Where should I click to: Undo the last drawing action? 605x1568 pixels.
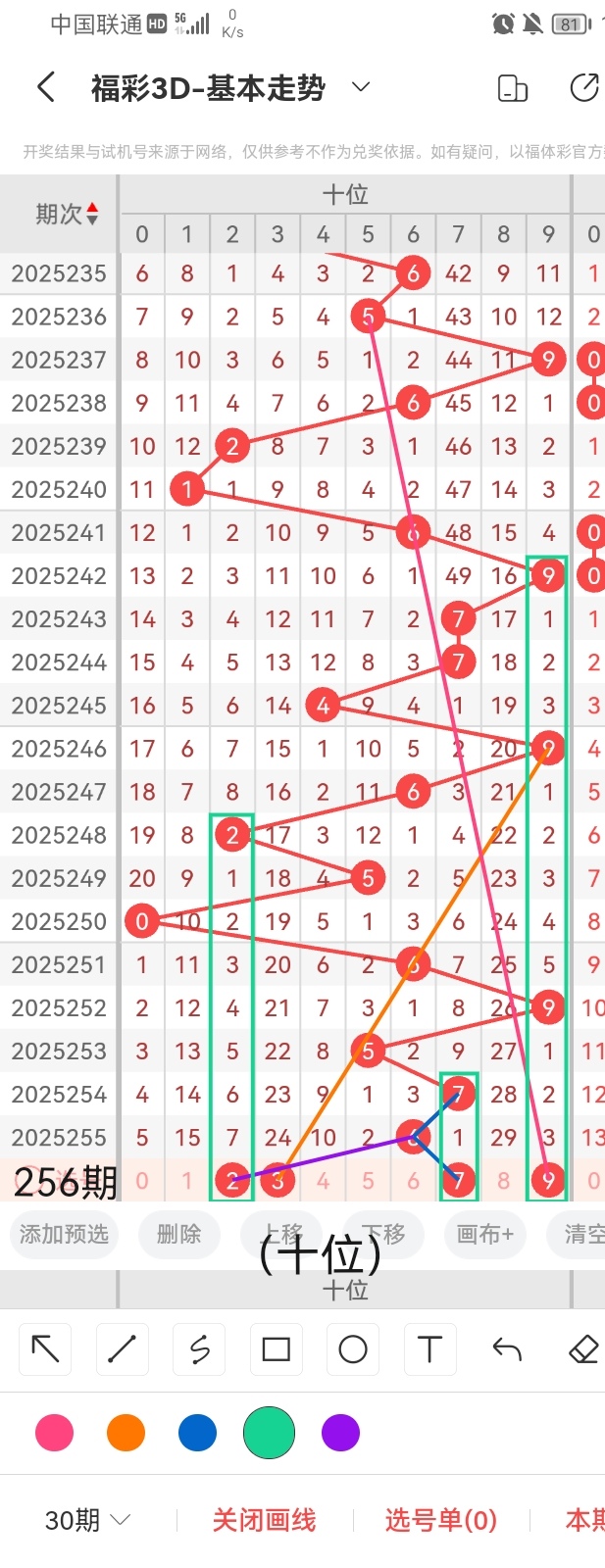(506, 1349)
